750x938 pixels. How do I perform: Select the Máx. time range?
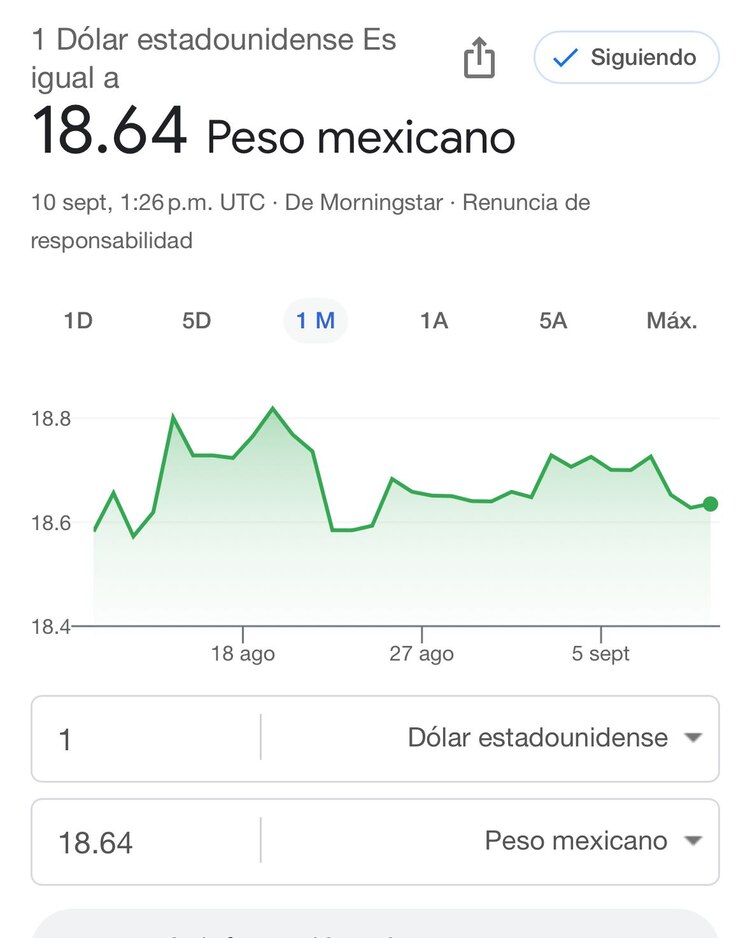click(673, 320)
